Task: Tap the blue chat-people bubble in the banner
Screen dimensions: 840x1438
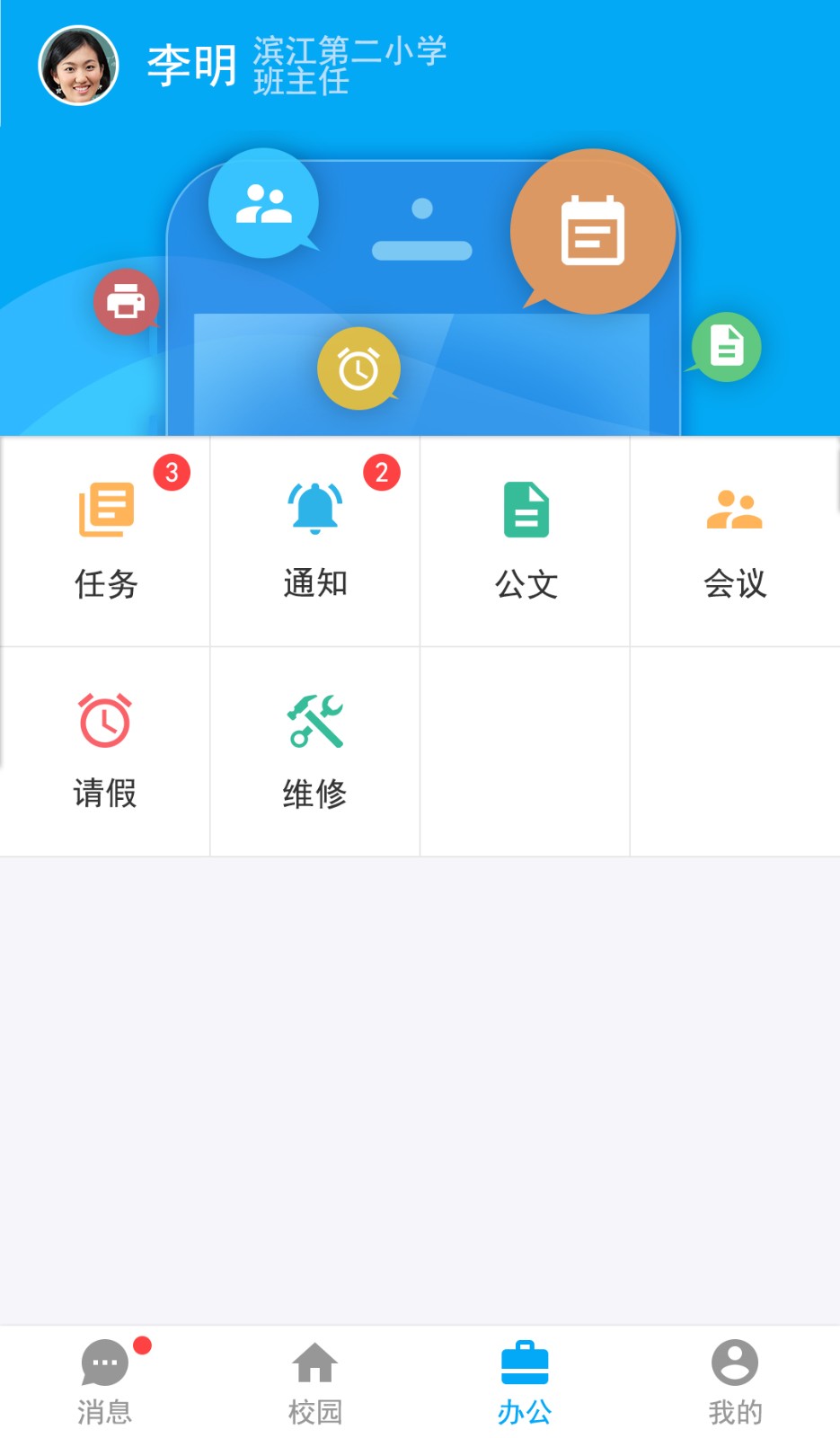Action: coord(264,203)
